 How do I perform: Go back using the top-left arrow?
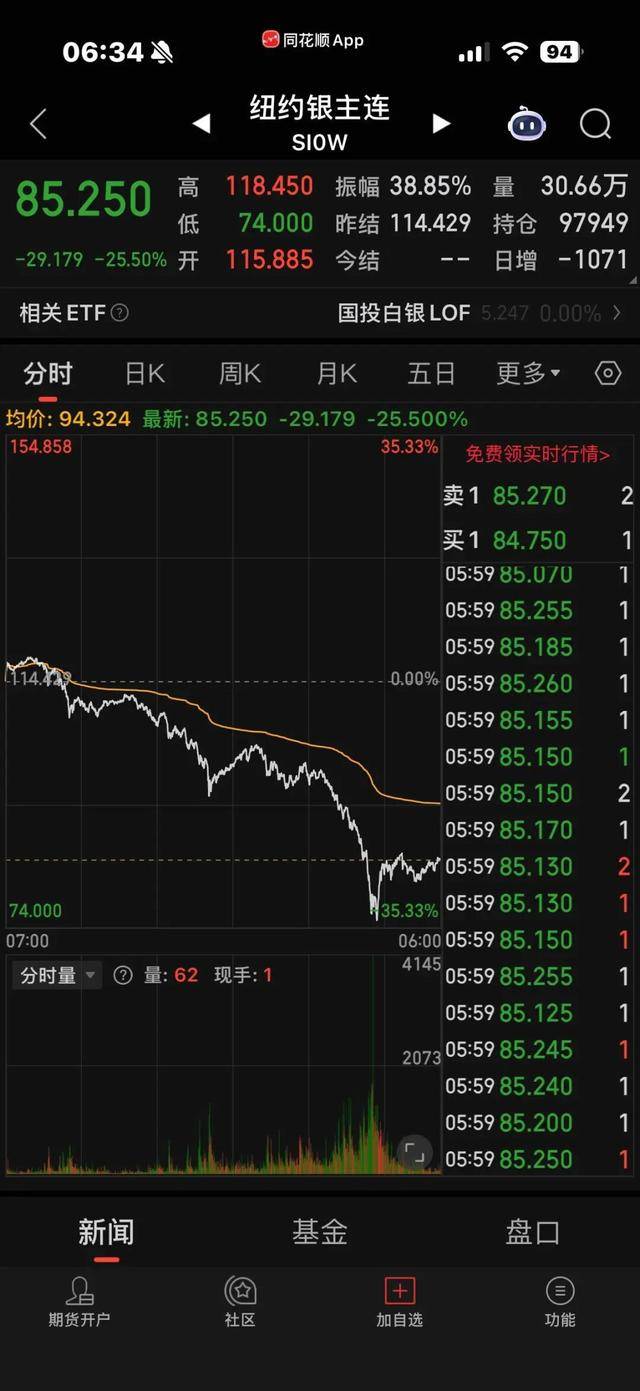(38, 124)
